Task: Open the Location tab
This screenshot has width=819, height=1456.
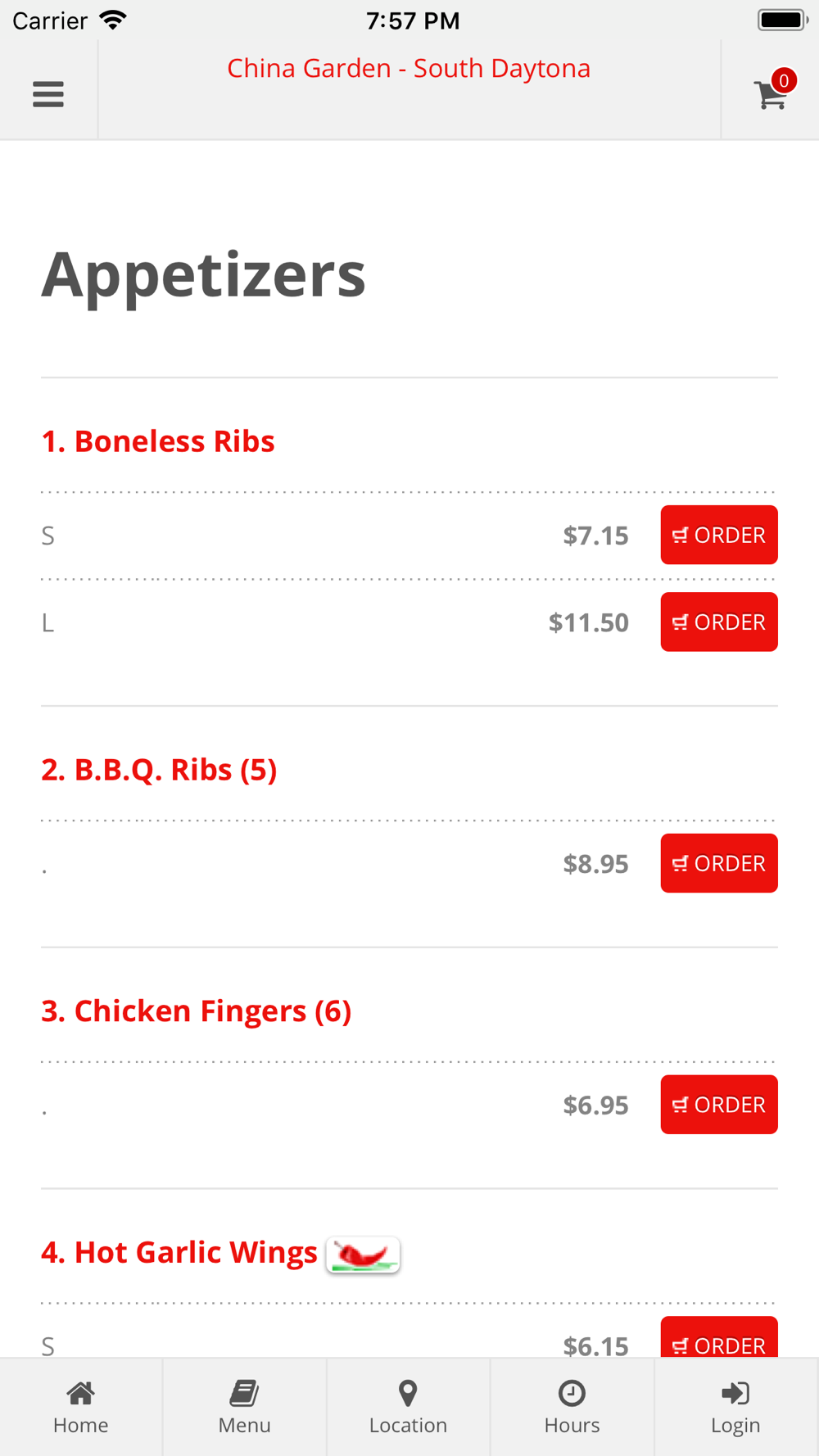Action: click(x=409, y=1408)
